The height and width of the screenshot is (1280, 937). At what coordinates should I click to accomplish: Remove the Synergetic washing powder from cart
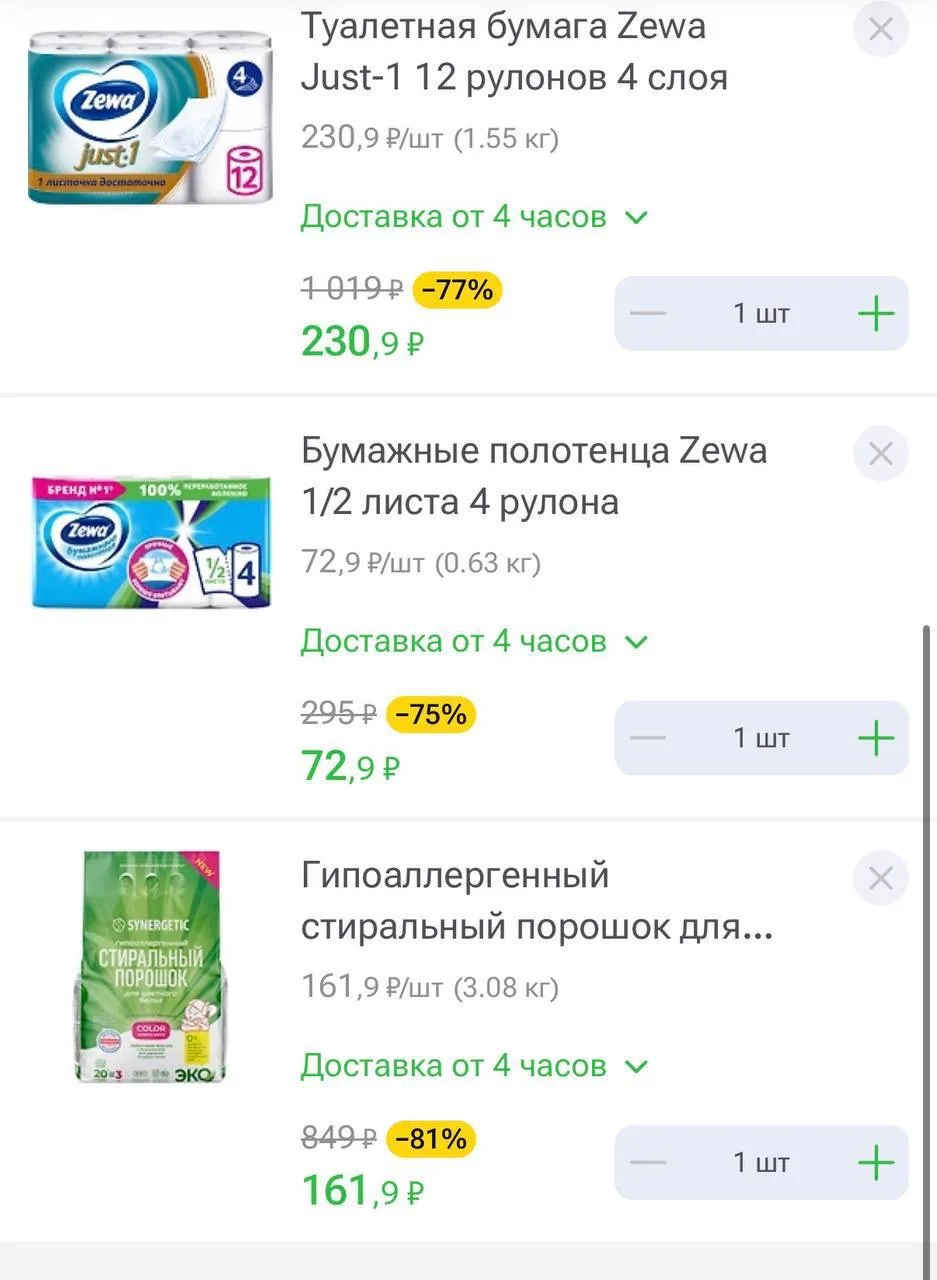coord(880,879)
